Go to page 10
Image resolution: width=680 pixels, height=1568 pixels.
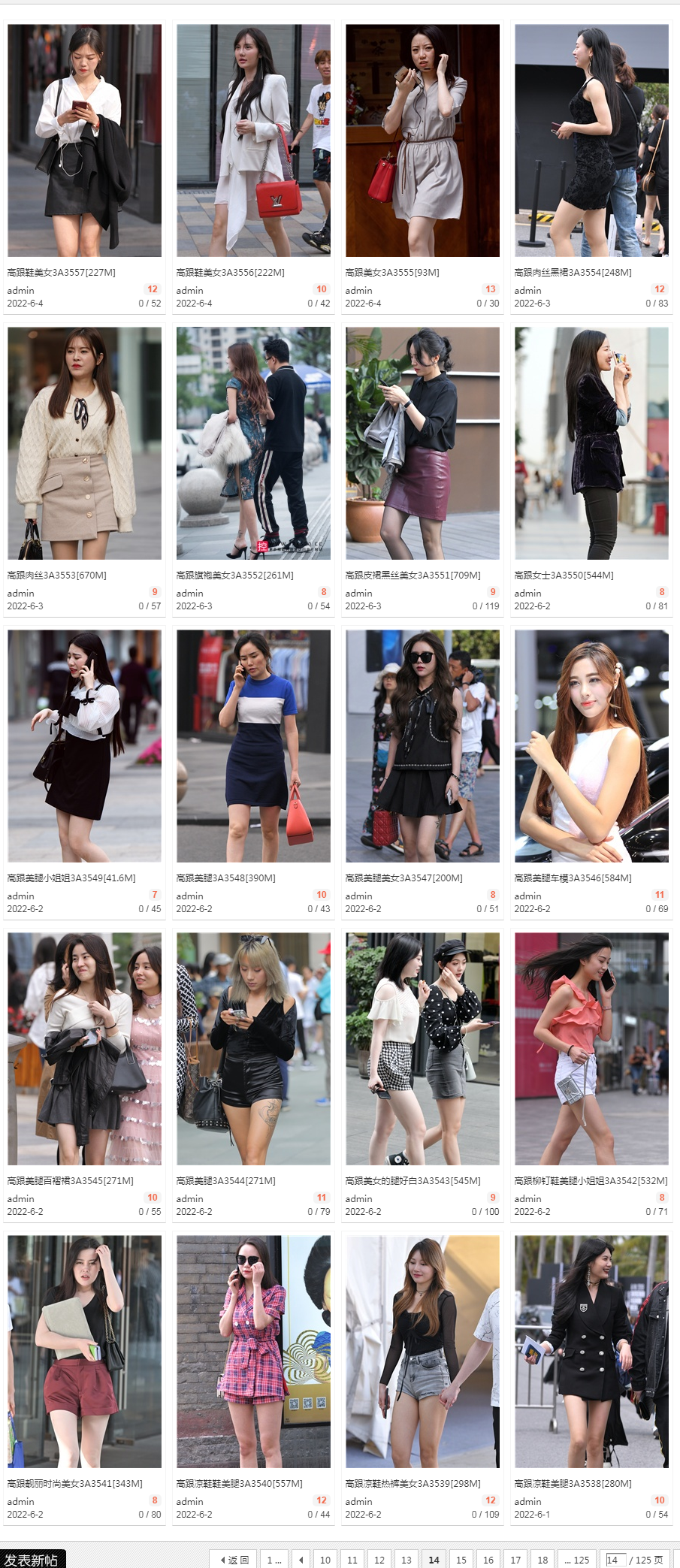[x=325, y=1560]
